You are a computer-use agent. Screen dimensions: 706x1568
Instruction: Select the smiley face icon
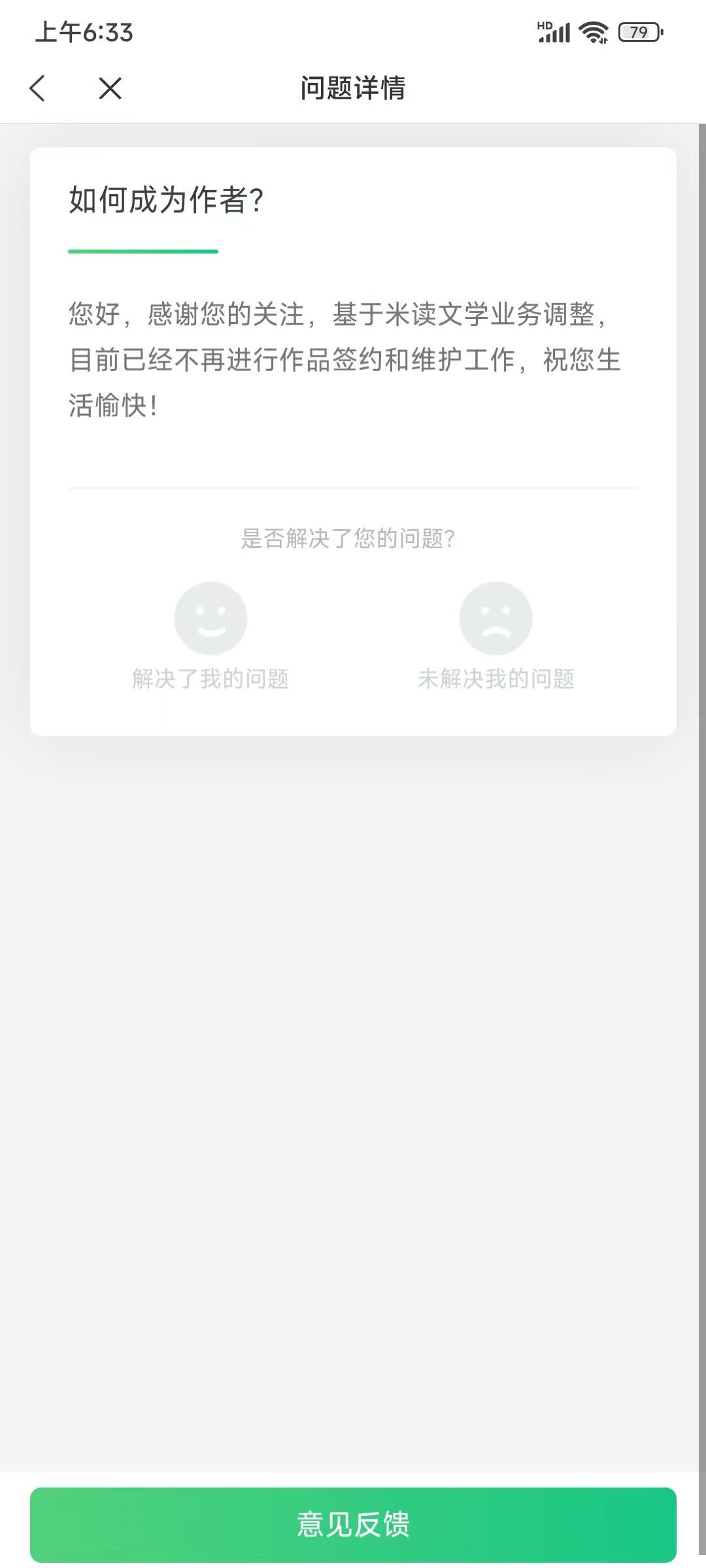point(210,617)
